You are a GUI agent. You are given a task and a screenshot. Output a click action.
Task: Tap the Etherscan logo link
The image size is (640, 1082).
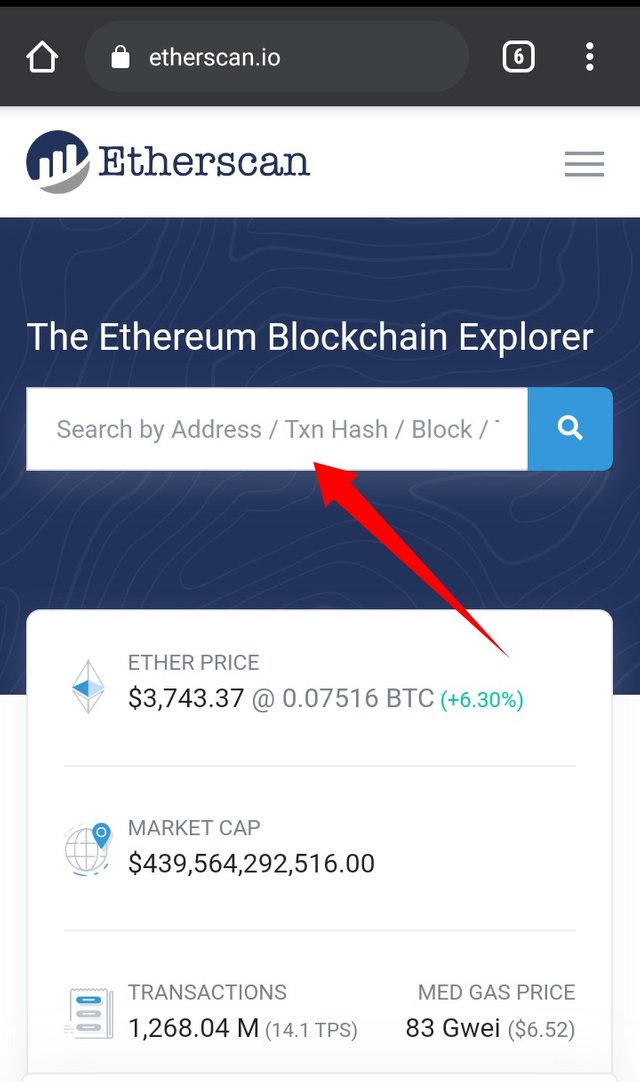pos(168,162)
